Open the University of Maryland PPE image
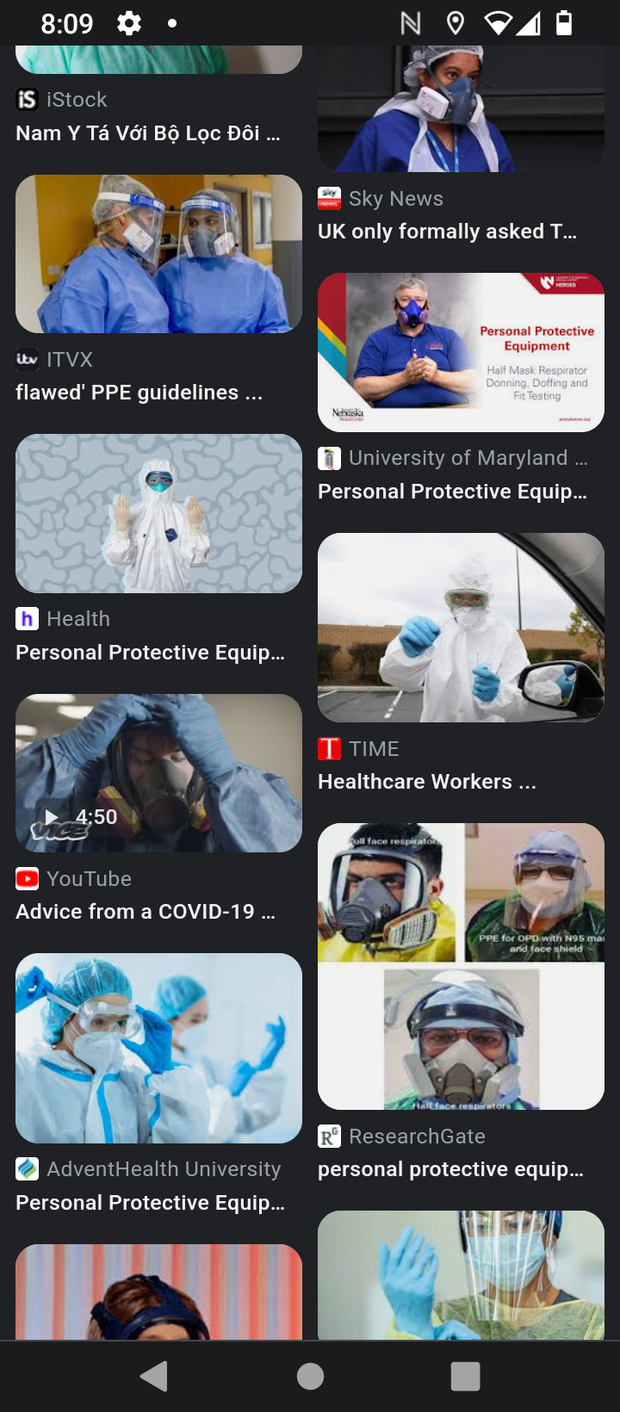This screenshot has width=620, height=1412. coord(460,352)
